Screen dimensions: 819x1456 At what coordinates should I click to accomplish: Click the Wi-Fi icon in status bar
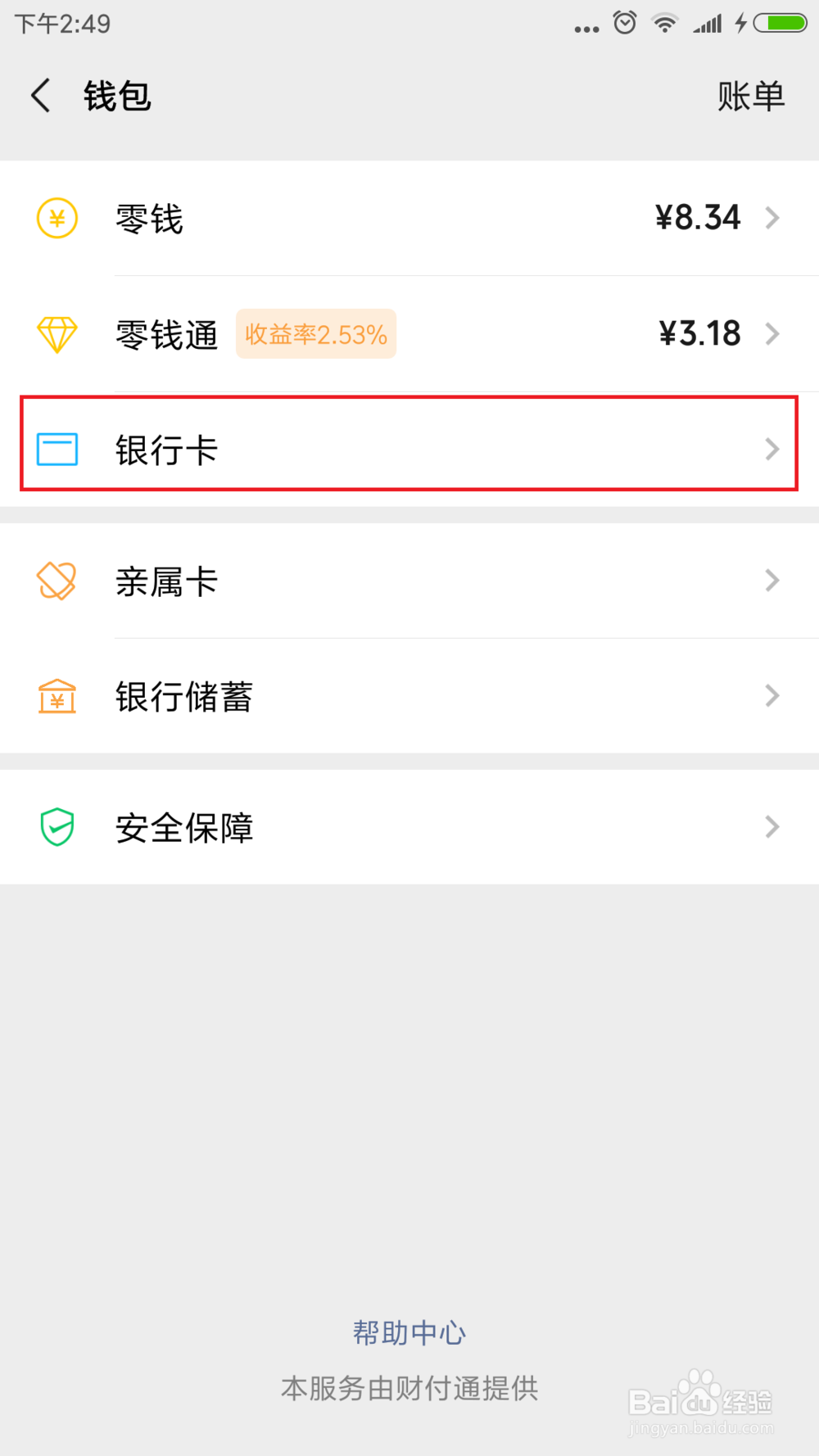click(665, 22)
